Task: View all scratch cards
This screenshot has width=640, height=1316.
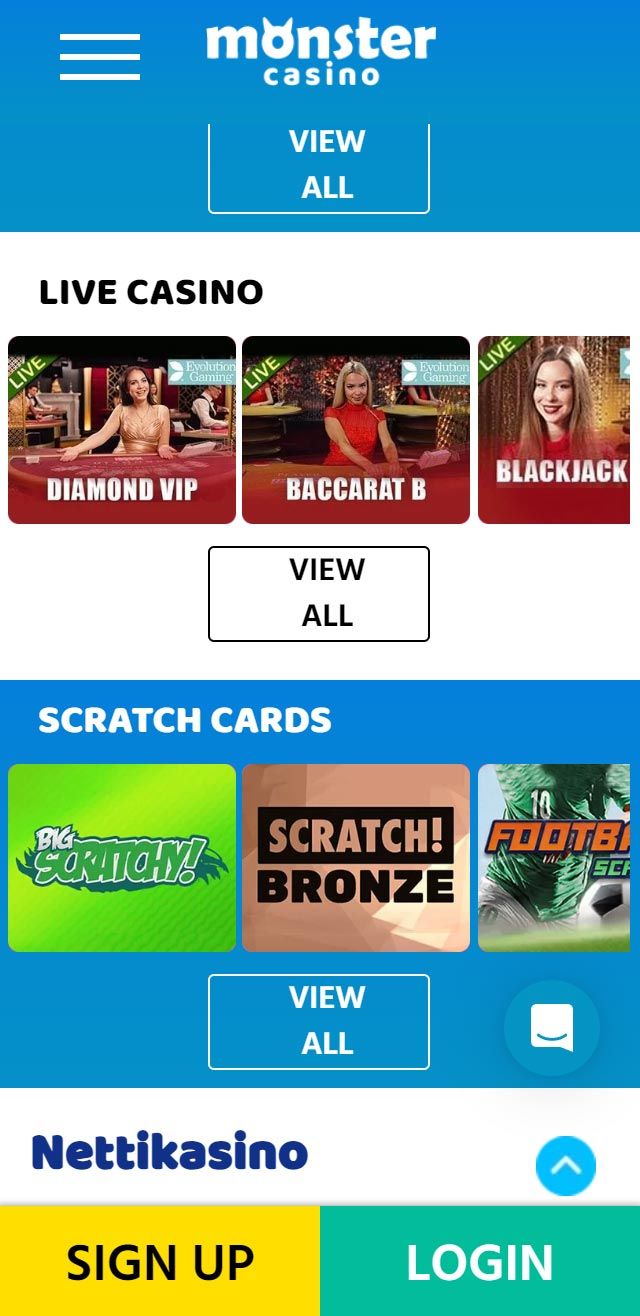Action: tap(319, 1021)
